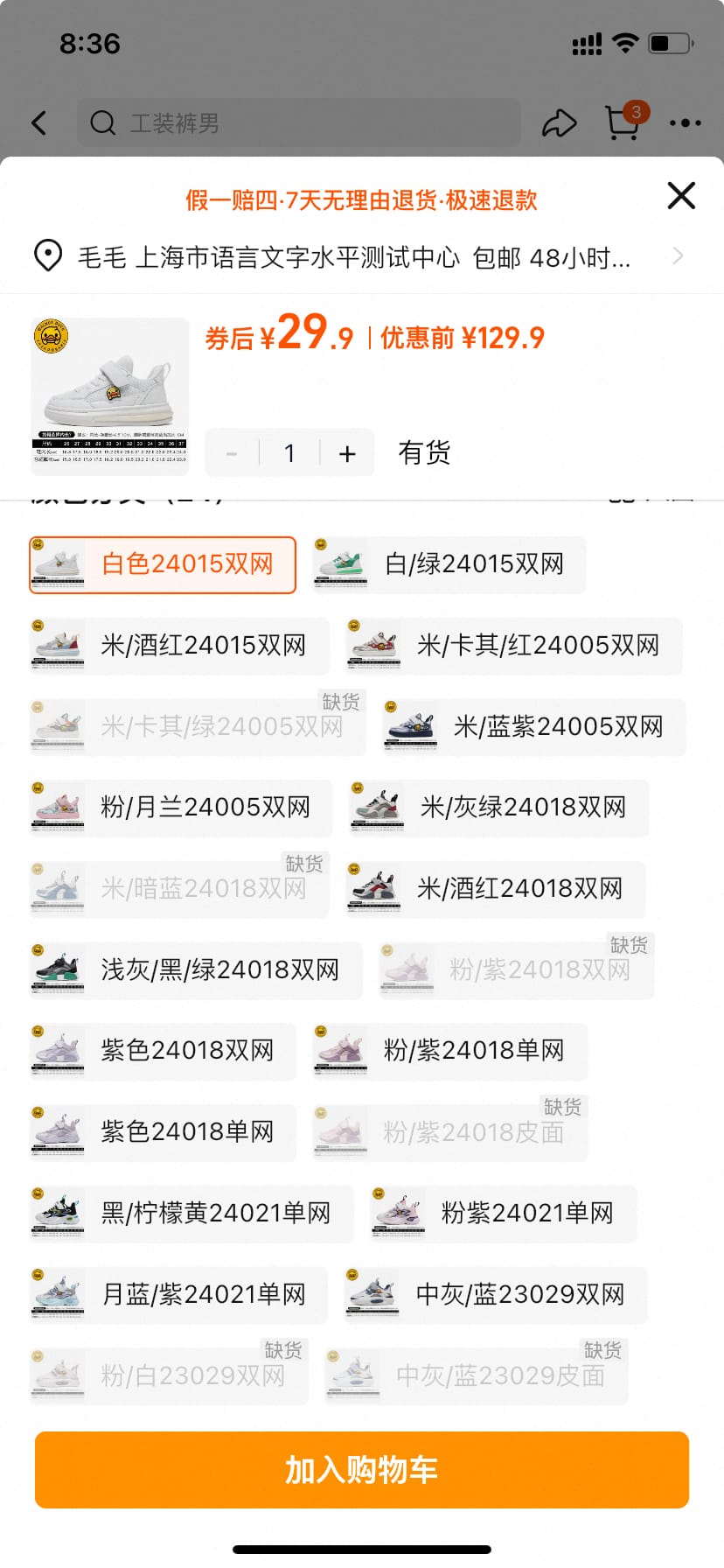
Task: Tap 加入购物车 to add to cart
Action: (362, 1470)
